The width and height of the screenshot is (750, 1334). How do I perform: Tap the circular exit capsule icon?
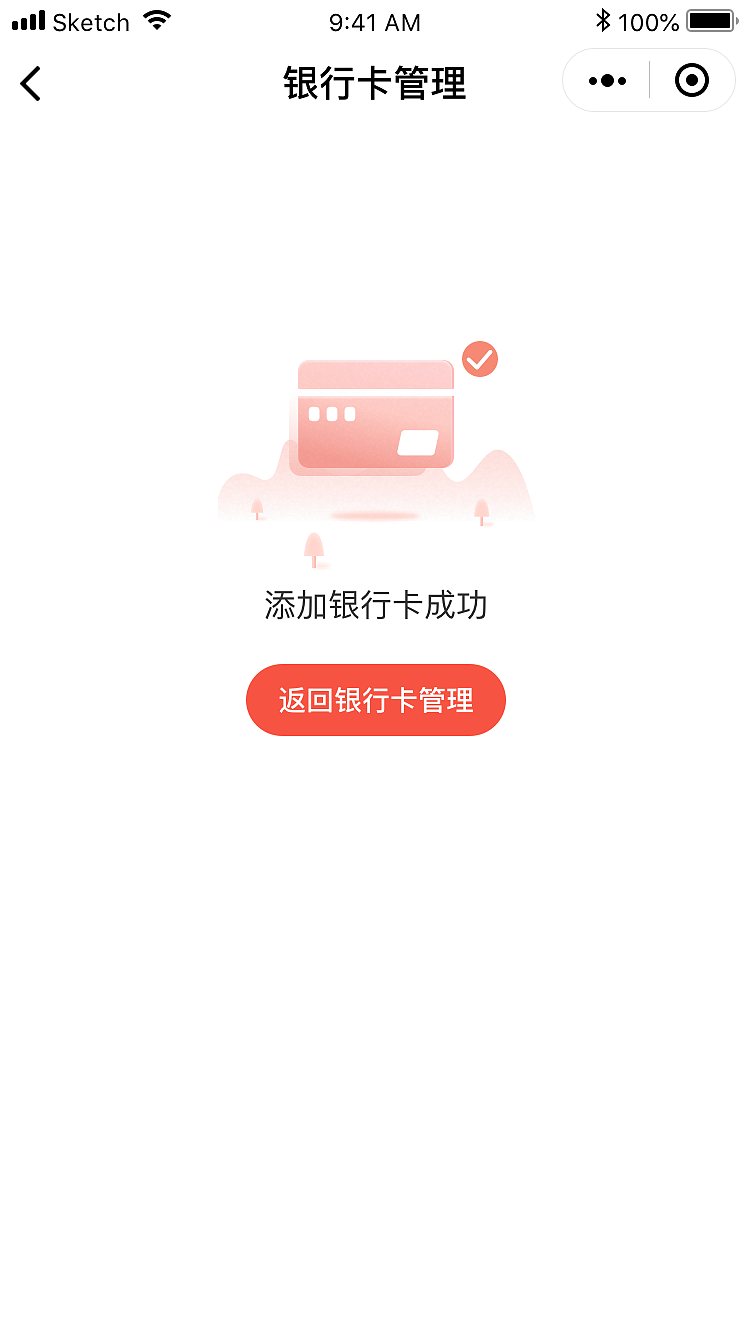[691, 80]
